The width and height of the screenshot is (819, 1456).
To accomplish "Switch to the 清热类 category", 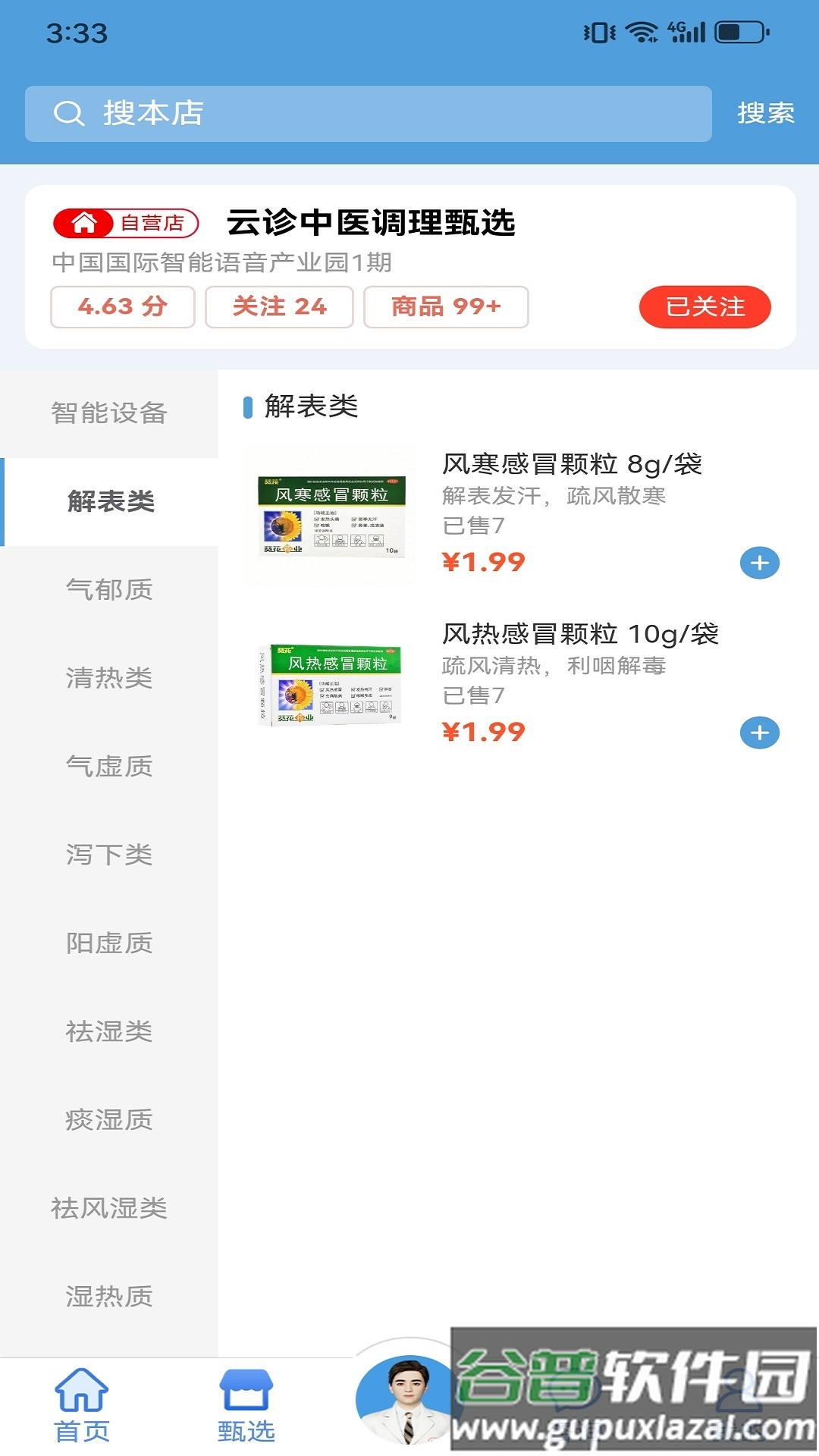I will click(109, 678).
